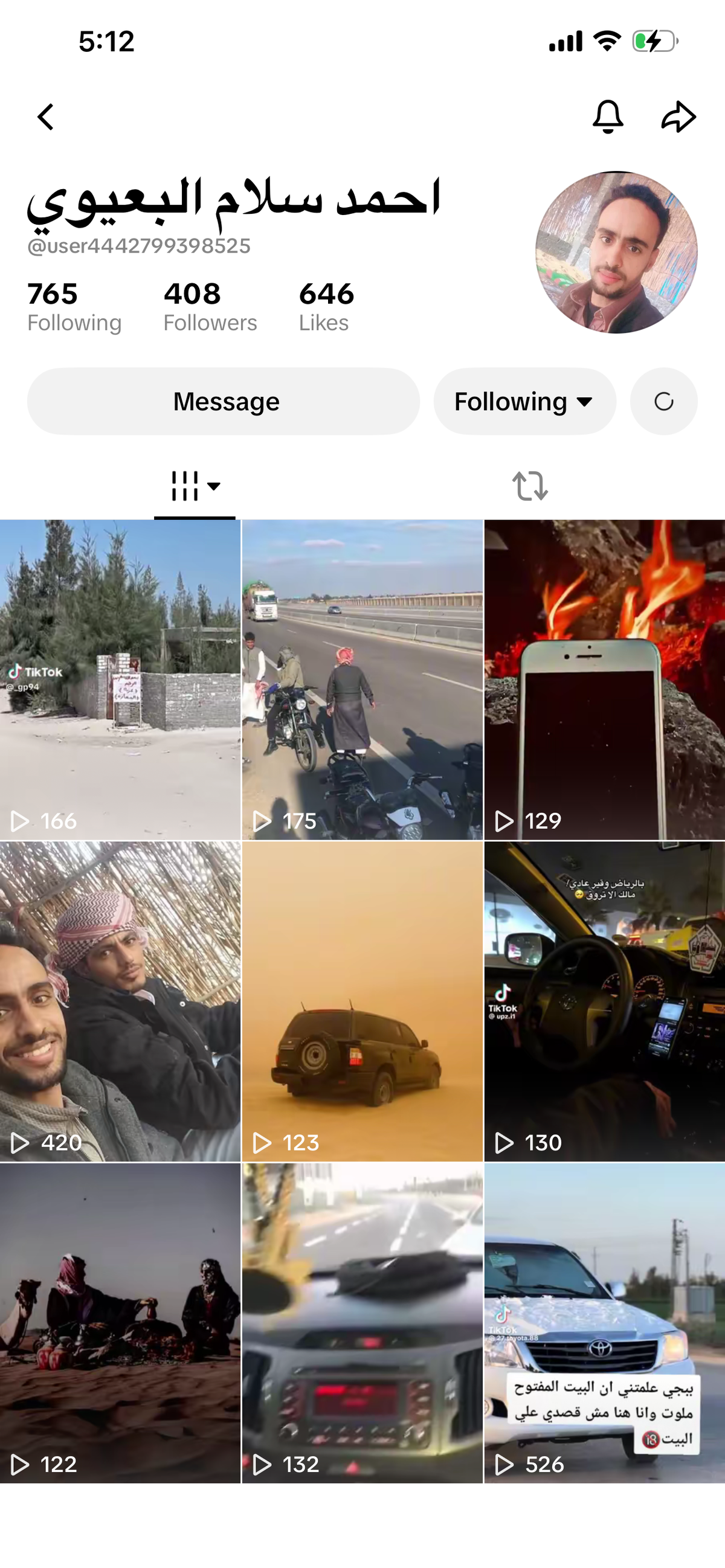725x1568 pixels.
Task: Play the motorcycle video with 175 views
Action: tap(362, 680)
